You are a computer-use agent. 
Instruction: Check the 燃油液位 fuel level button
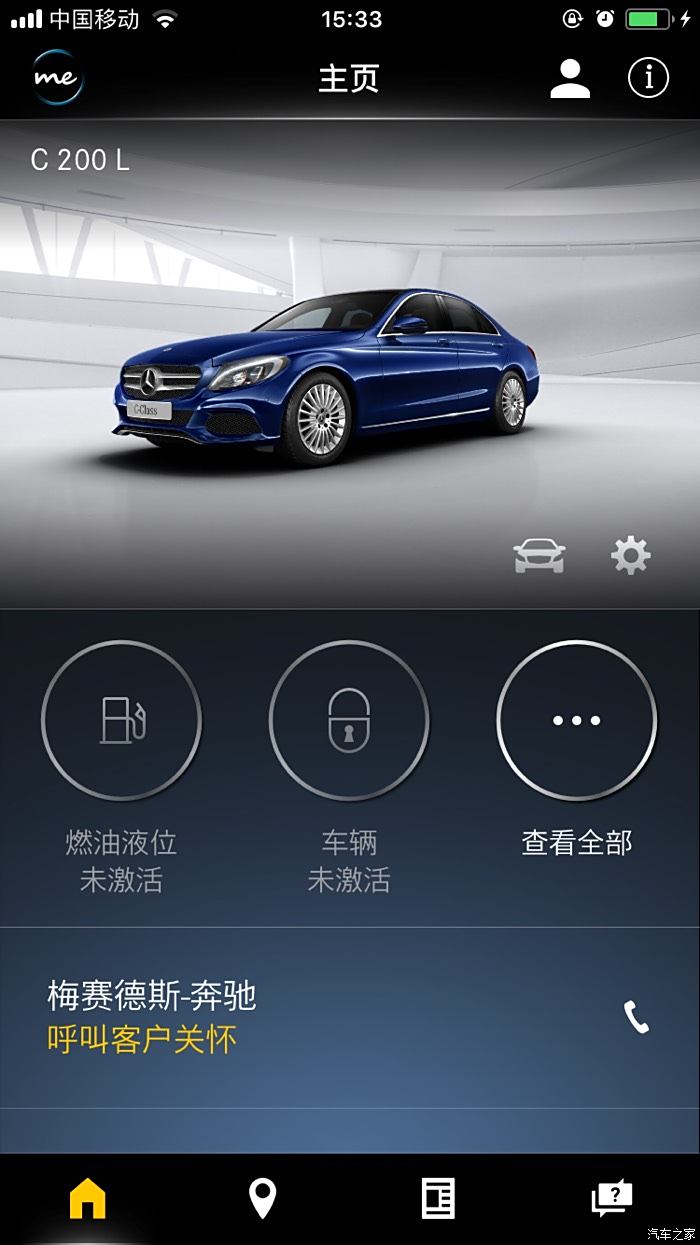point(121,720)
